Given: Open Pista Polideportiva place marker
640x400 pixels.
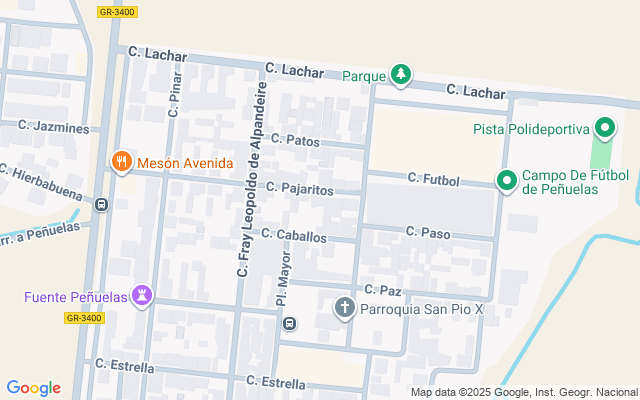Looking at the screenshot, I should point(604,128).
